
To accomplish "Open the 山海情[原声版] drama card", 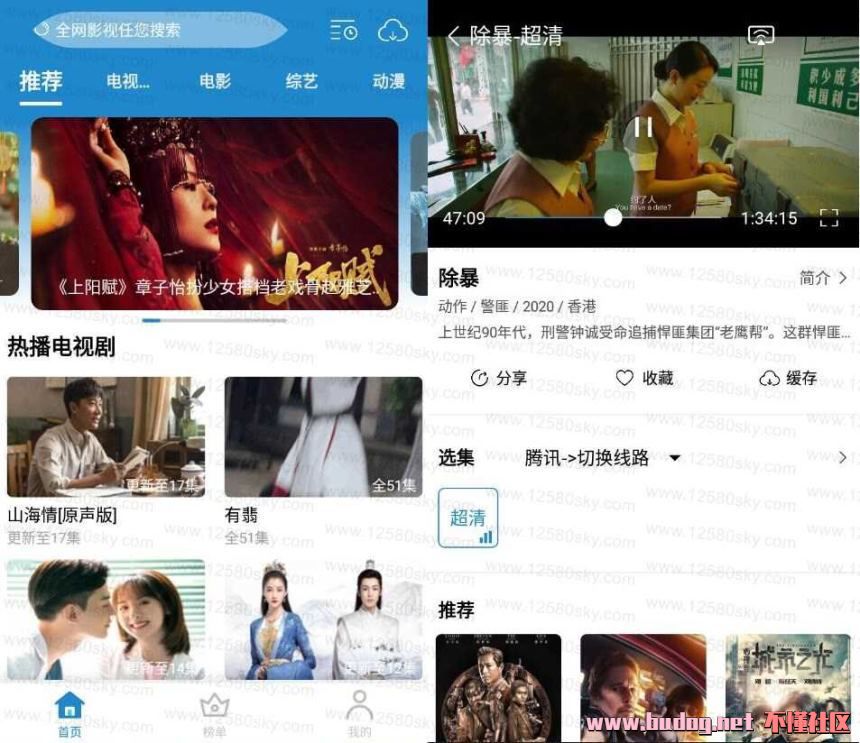I will click(x=106, y=437).
